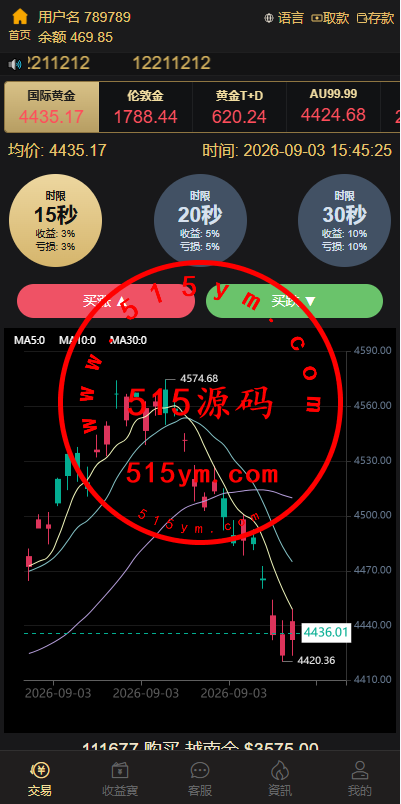401x804 pixels.
Task: Choose the 30秒 time limit
Action: coord(345,220)
